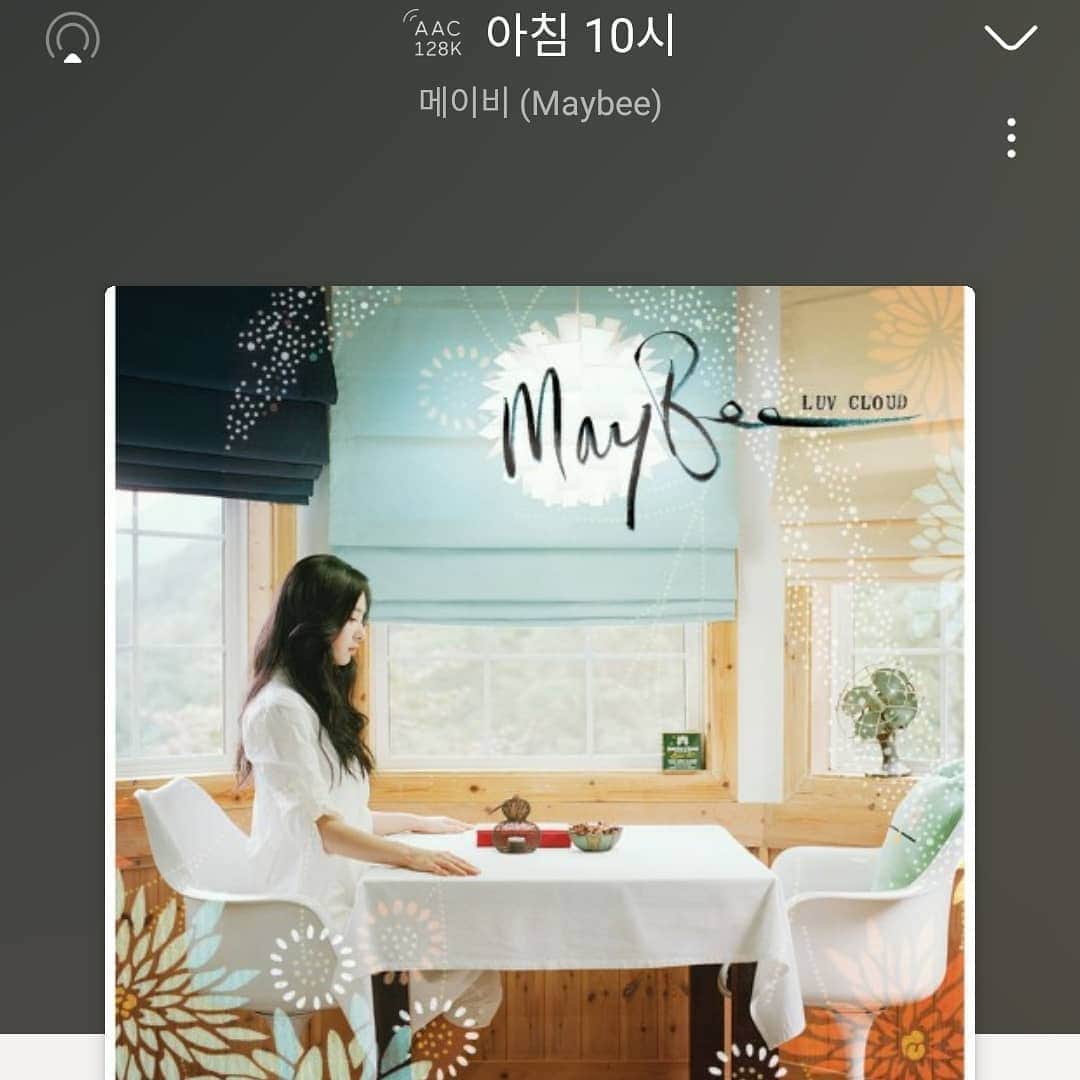This screenshot has height=1080, width=1080.
Task: Open the three-dot overflow menu
Action: (x=1011, y=138)
